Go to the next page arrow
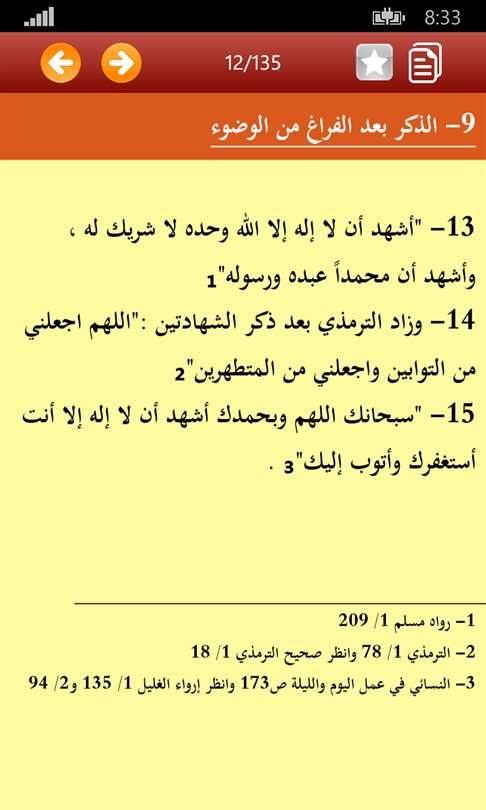The height and width of the screenshot is (810, 486). [121, 63]
